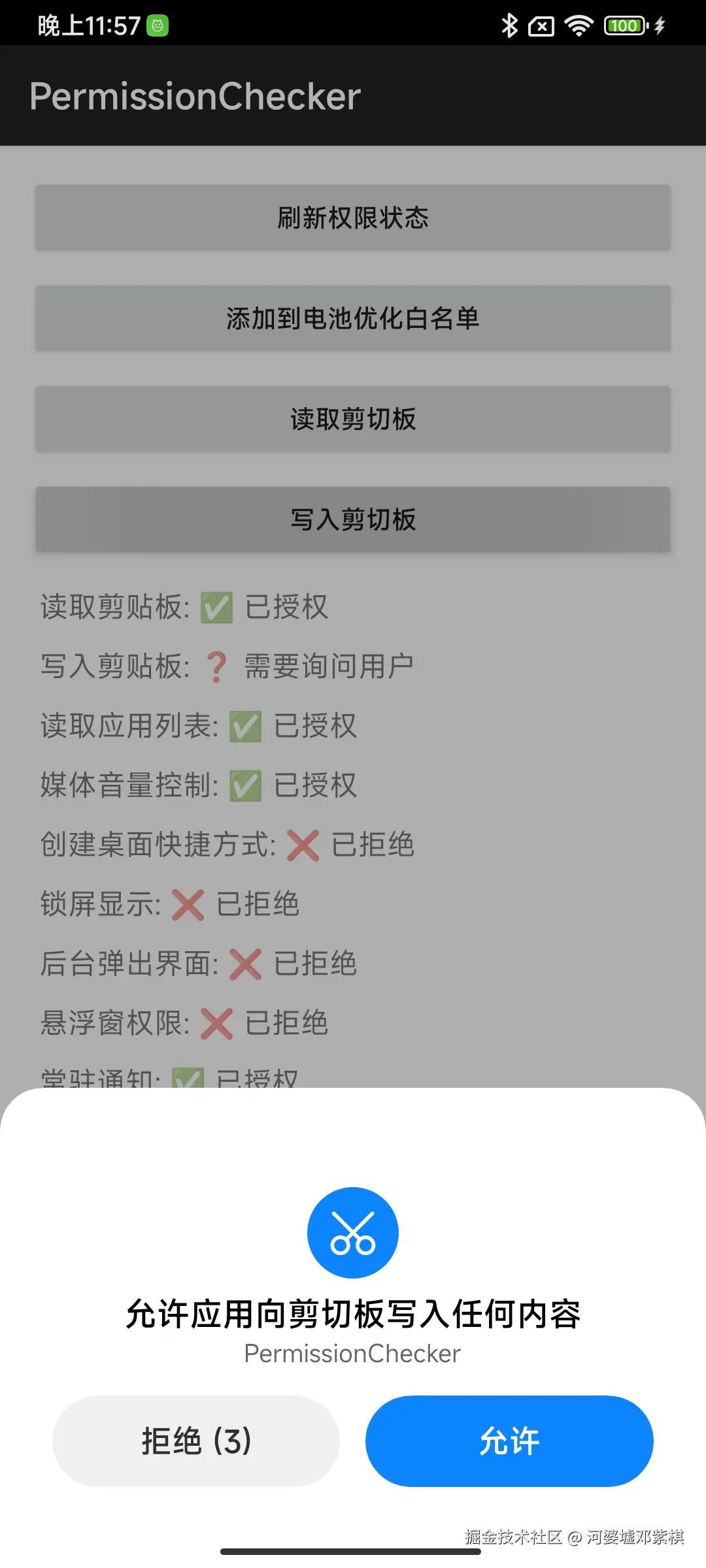This screenshot has width=706, height=1568.
Task: Tap the 刷新权限状态 button
Action: coord(353,218)
